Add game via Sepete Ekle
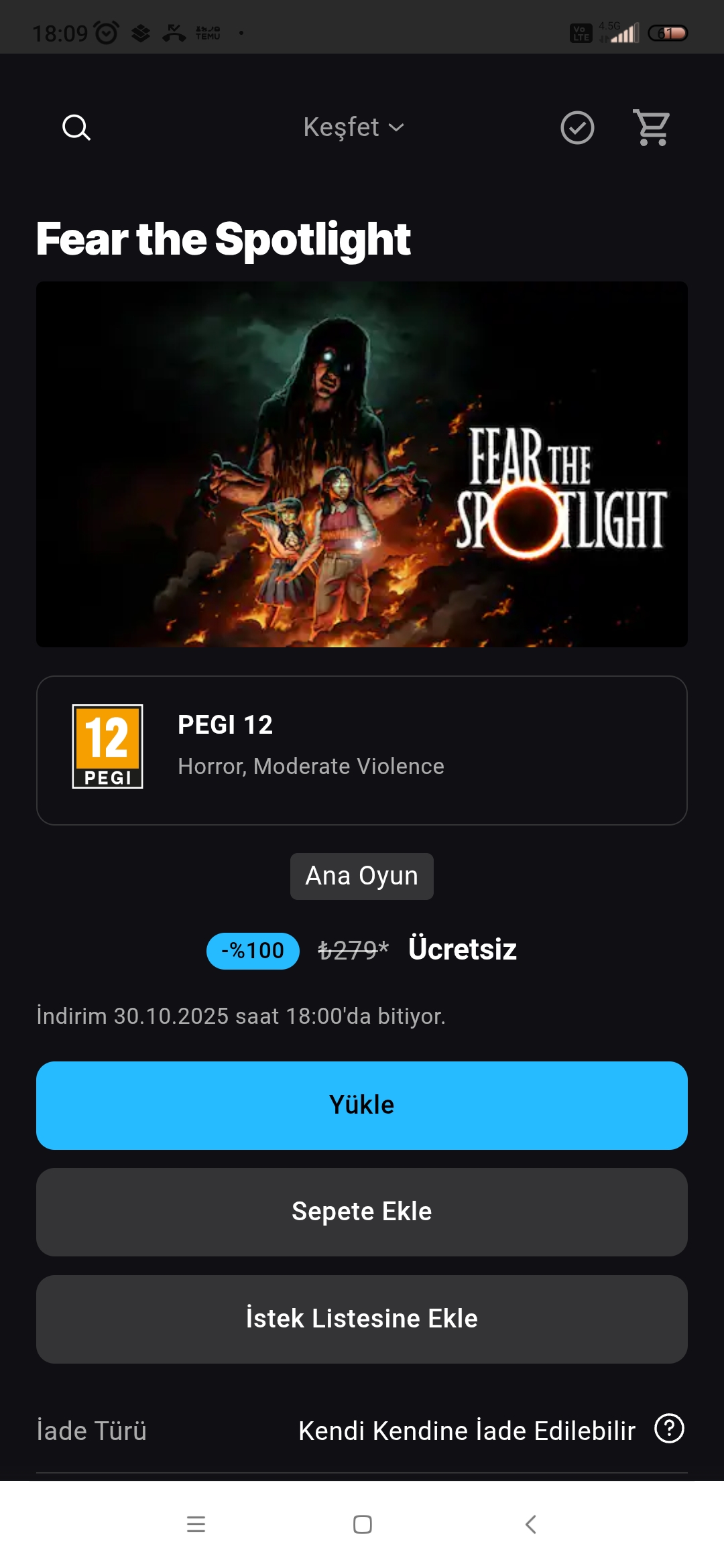The image size is (724, 1568). 362,1212
